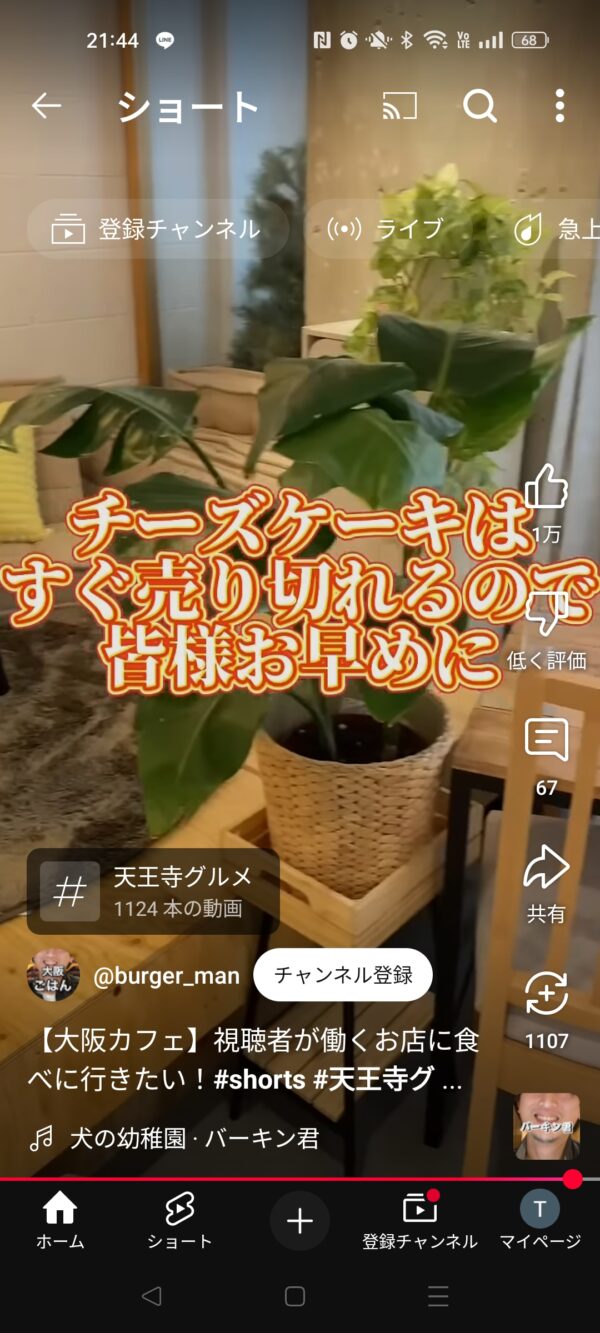The width and height of the screenshot is (600, 1333).
Task: Select the 登録チャンネル chip
Action: point(157,229)
